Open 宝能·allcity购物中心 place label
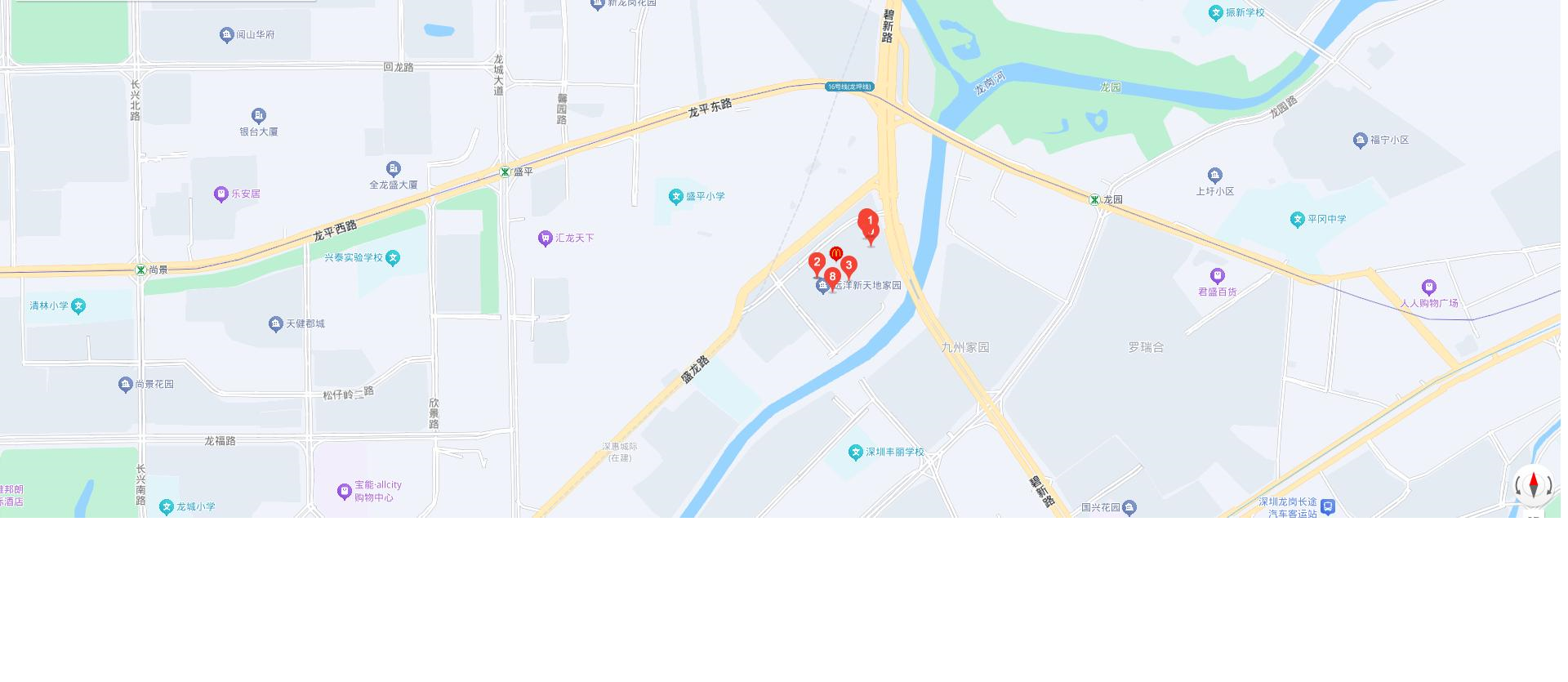The height and width of the screenshot is (682, 1568). tap(345, 491)
